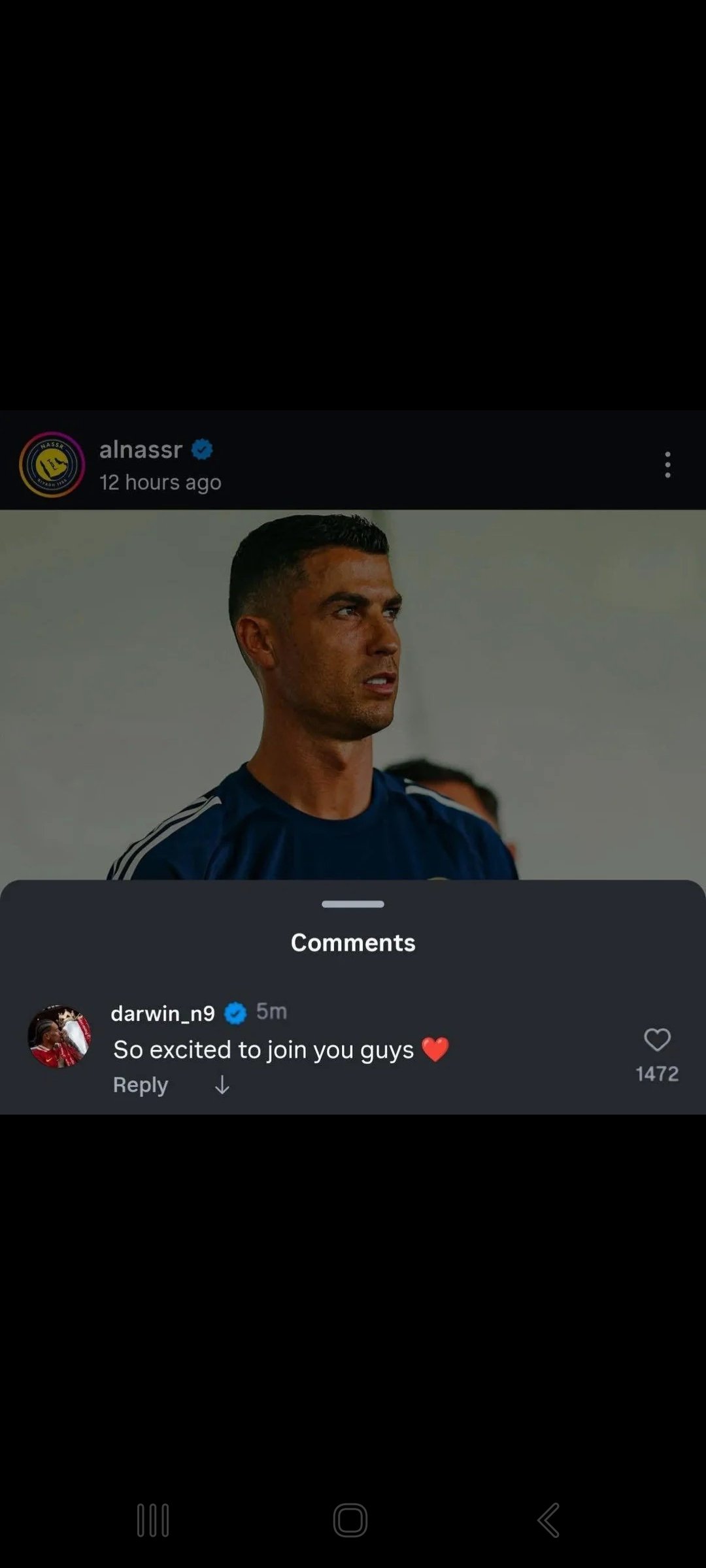Open the alnassr account username
706x1568 pixels.
pos(141,449)
